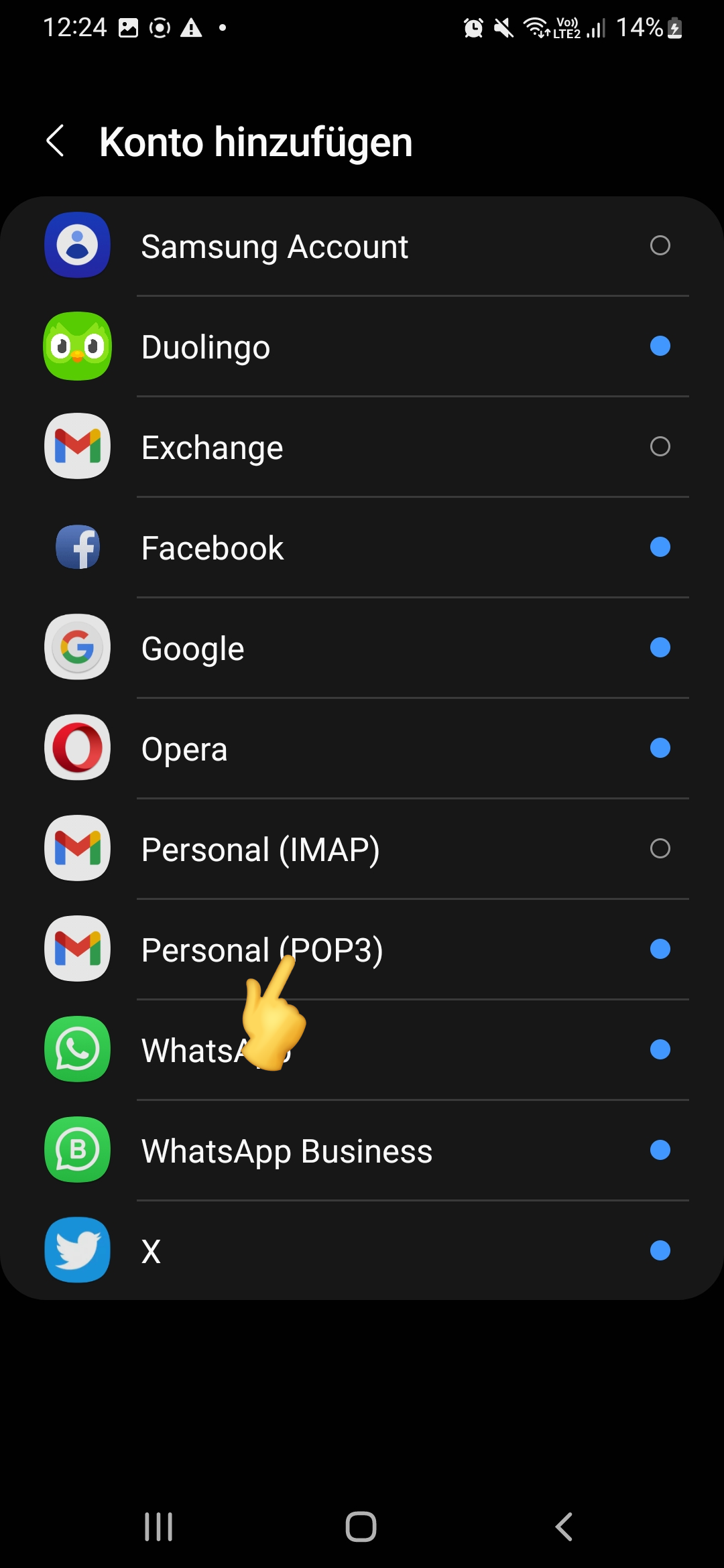The height and width of the screenshot is (1568, 724).
Task: Select the Google G icon
Action: click(x=76, y=648)
